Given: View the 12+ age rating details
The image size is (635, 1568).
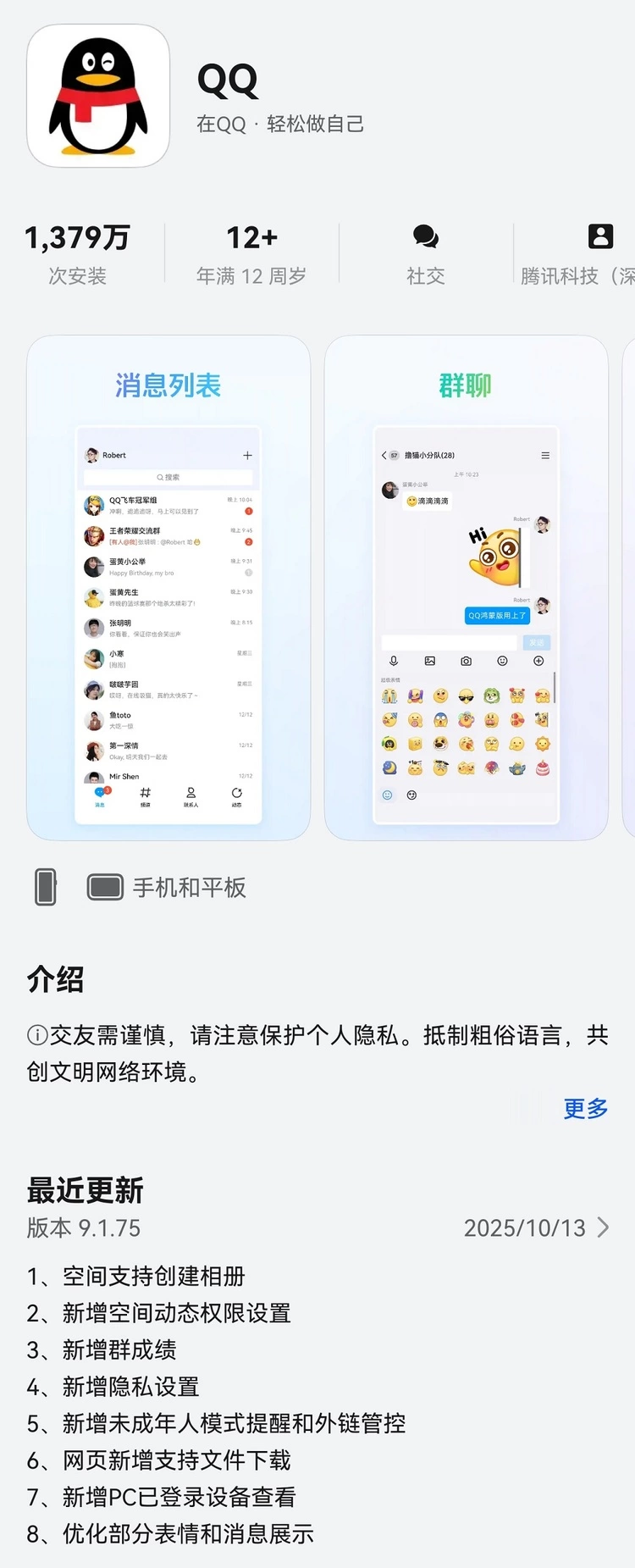Looking at the screenshot, I should click(251, 254).
